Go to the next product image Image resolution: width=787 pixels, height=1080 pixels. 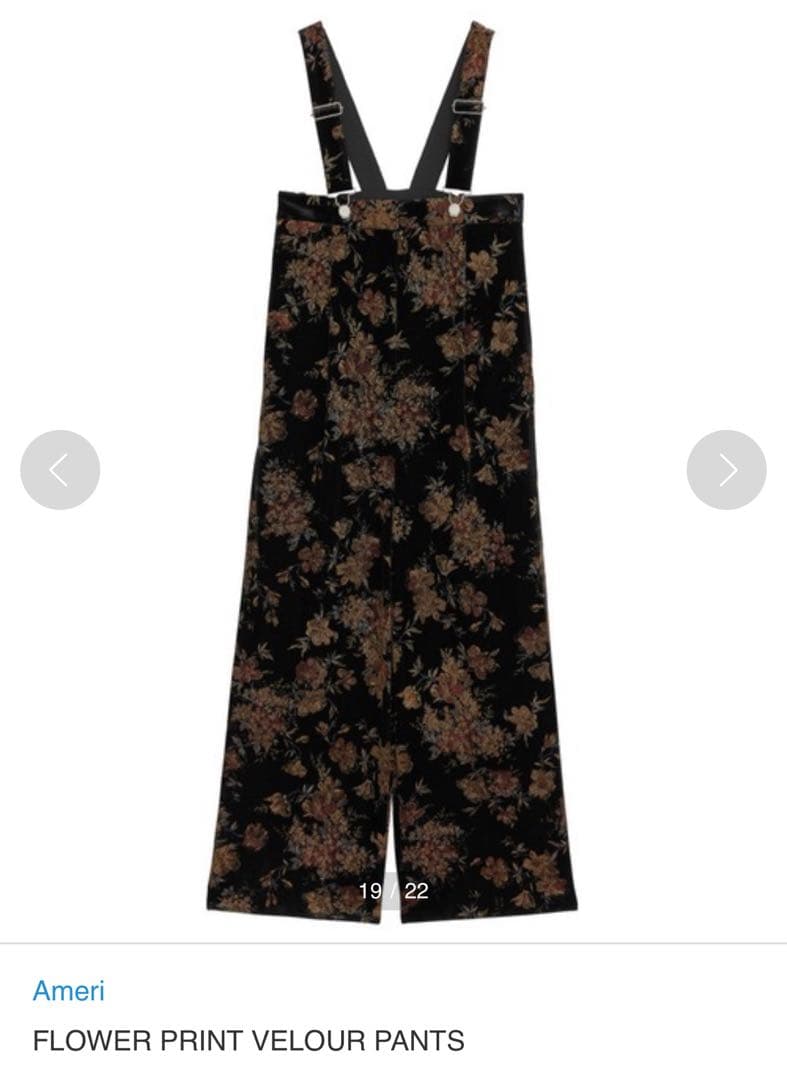(726, 470)
